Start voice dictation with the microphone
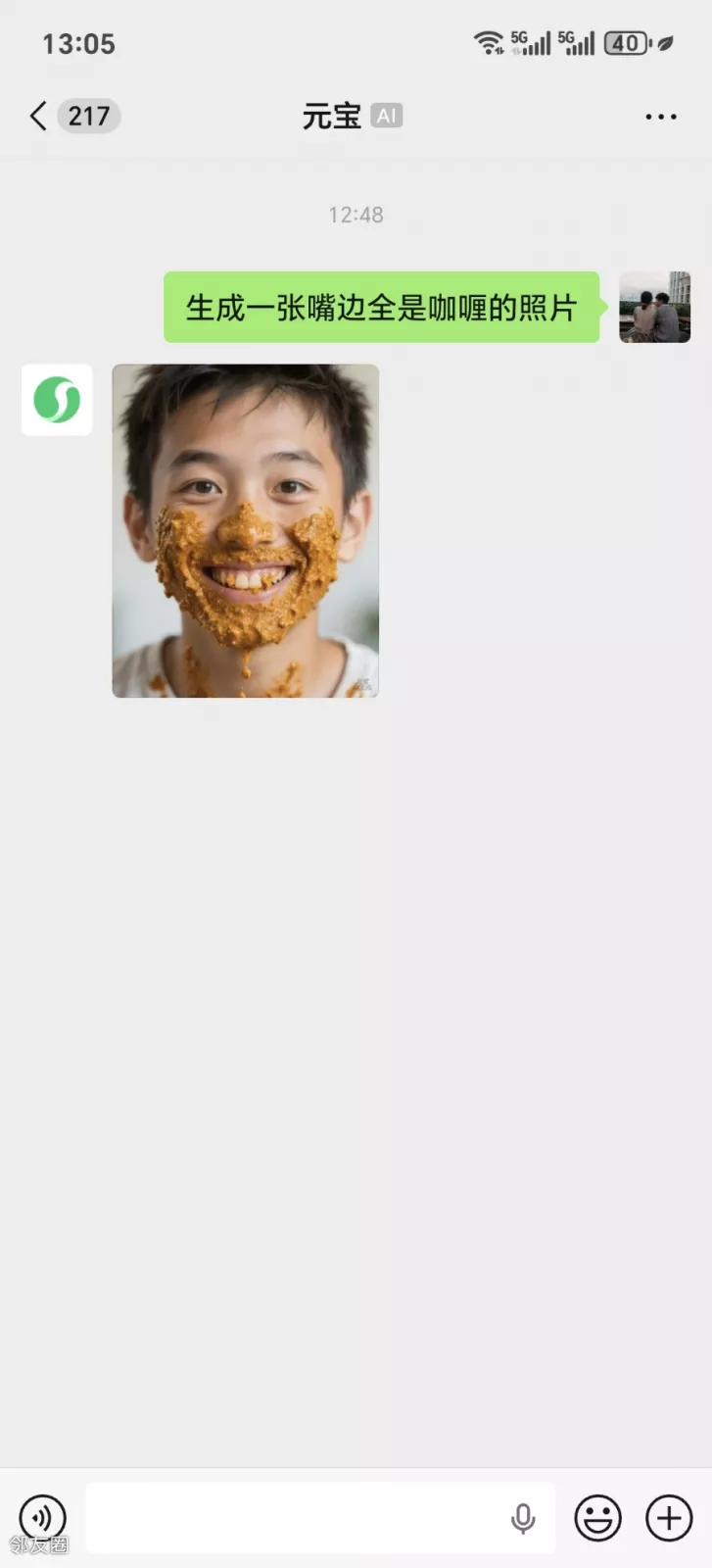Viewport: 712px width, 1568px height. coord(523,1518)
